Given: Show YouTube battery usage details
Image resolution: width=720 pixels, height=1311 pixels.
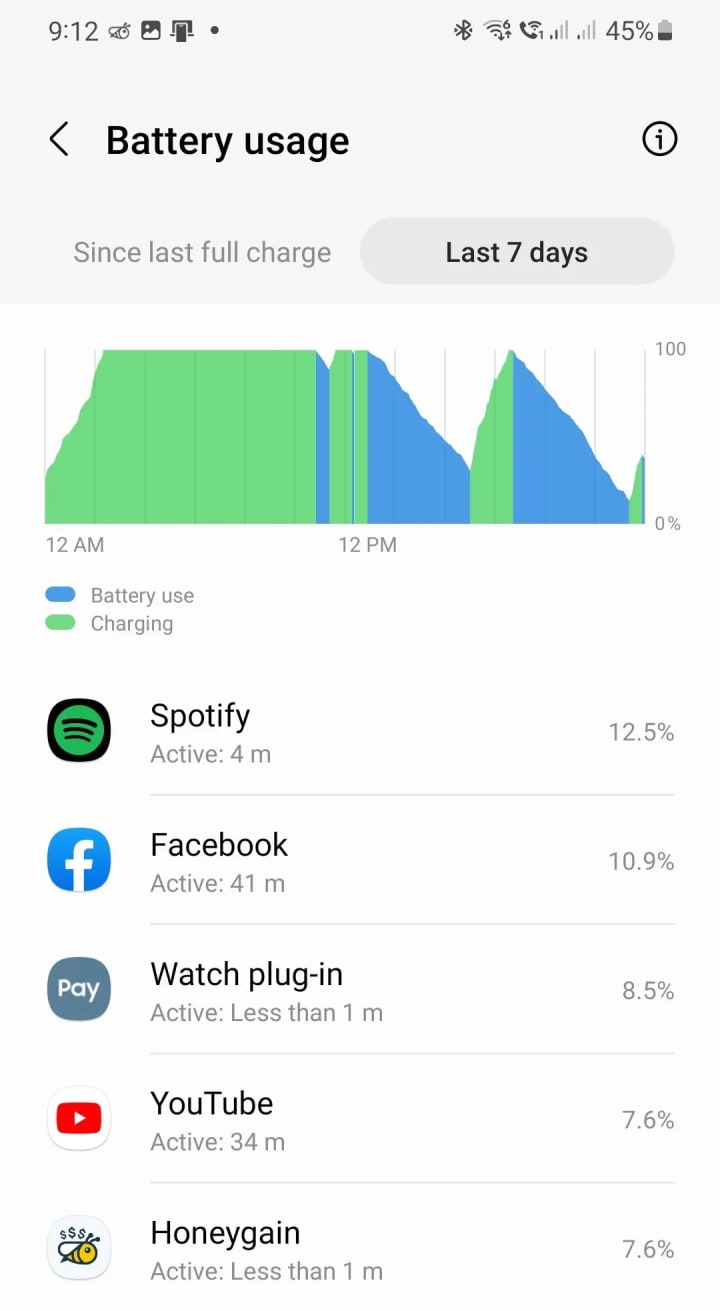Looking at the screenshot, I should 360,1119.
